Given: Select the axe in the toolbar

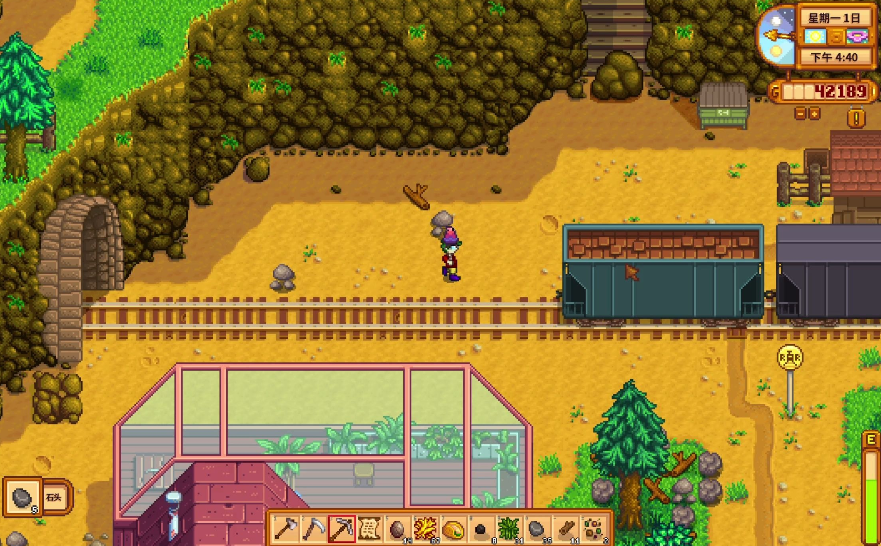Looking at the screenshot, I should point(287,528).
